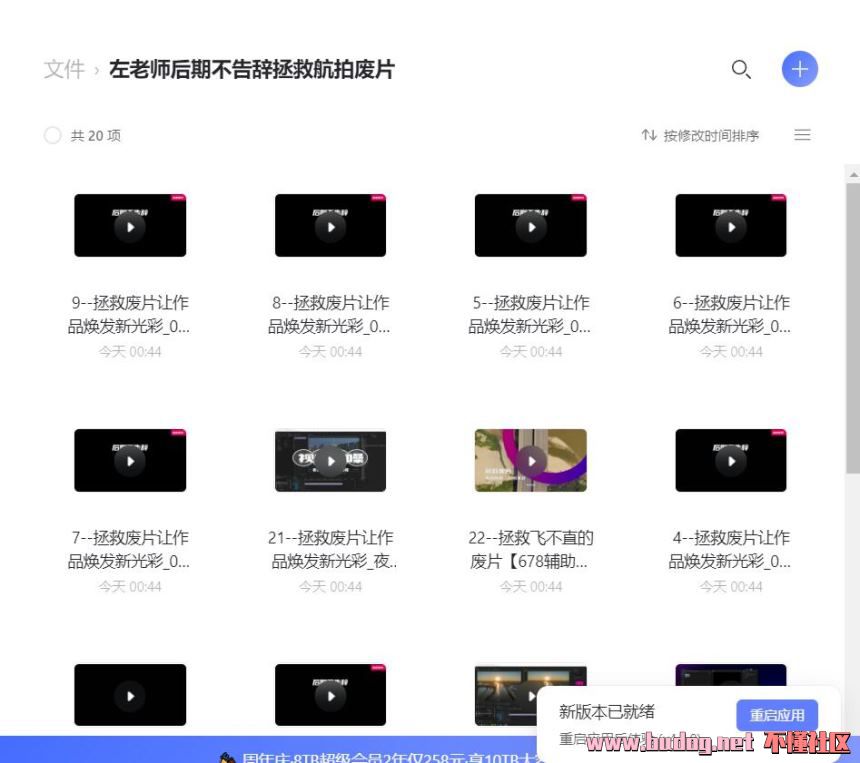Viewport: 860px width, 763px height.
Task: Open video 7--拯救废片让作品焕发新光彩
Action: pyautogui.click(x=130, y=461)
